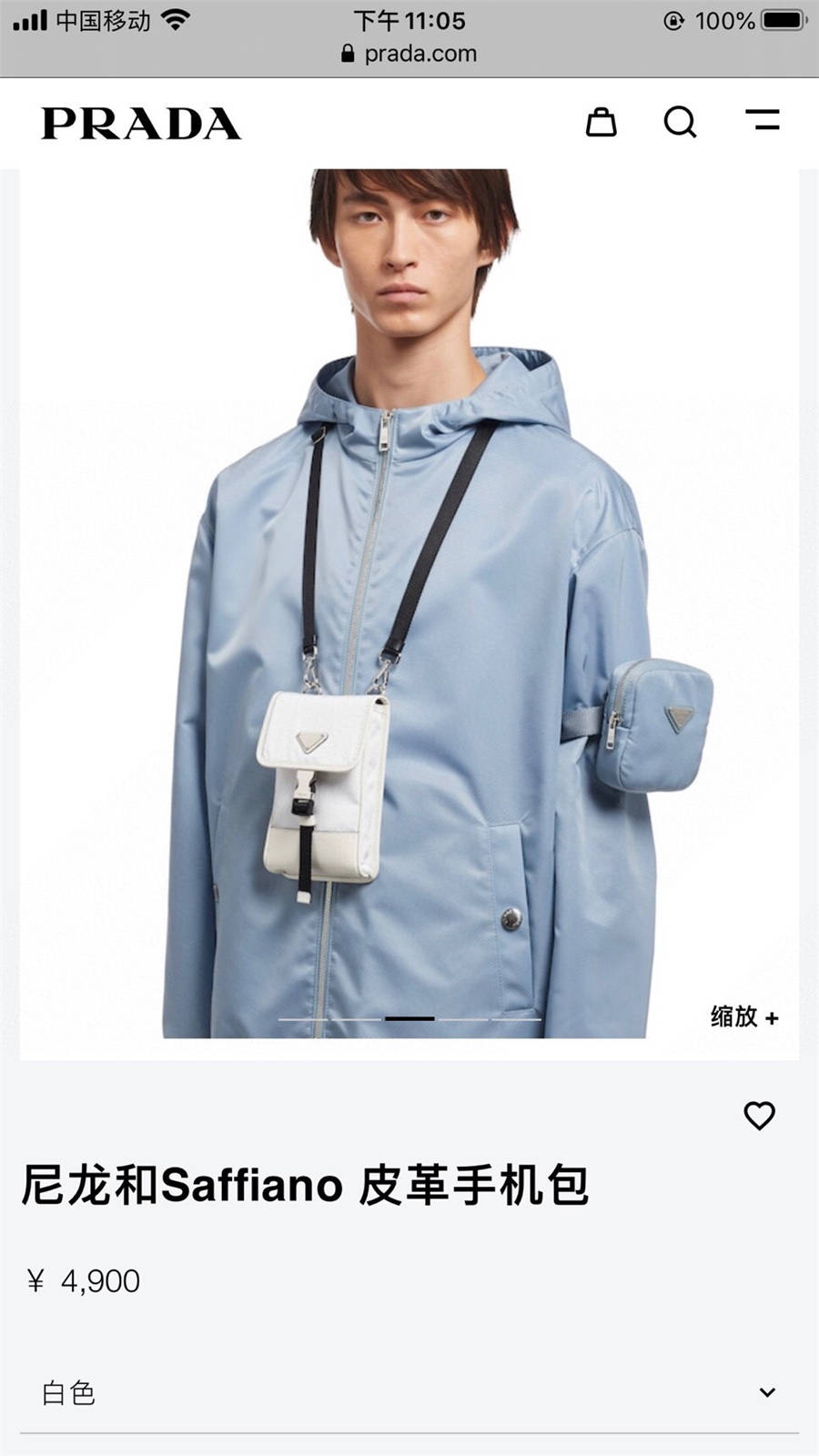Image resolution: width=819 pixels, height=1456 pixels.
Task: Tap the 缩放 + zoom button
Action: (743, 1016)
